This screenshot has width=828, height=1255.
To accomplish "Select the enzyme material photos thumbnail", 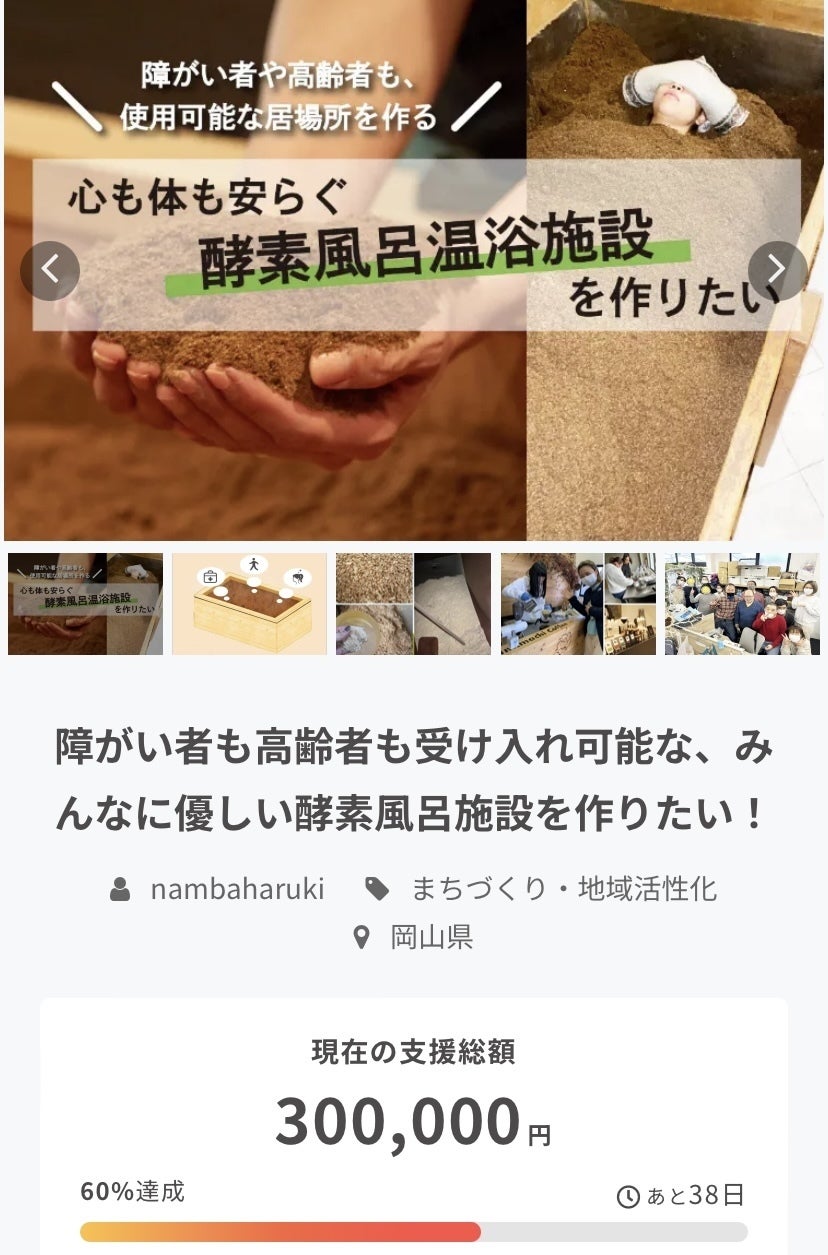I will pyautogui.click(x=413, y=604).
